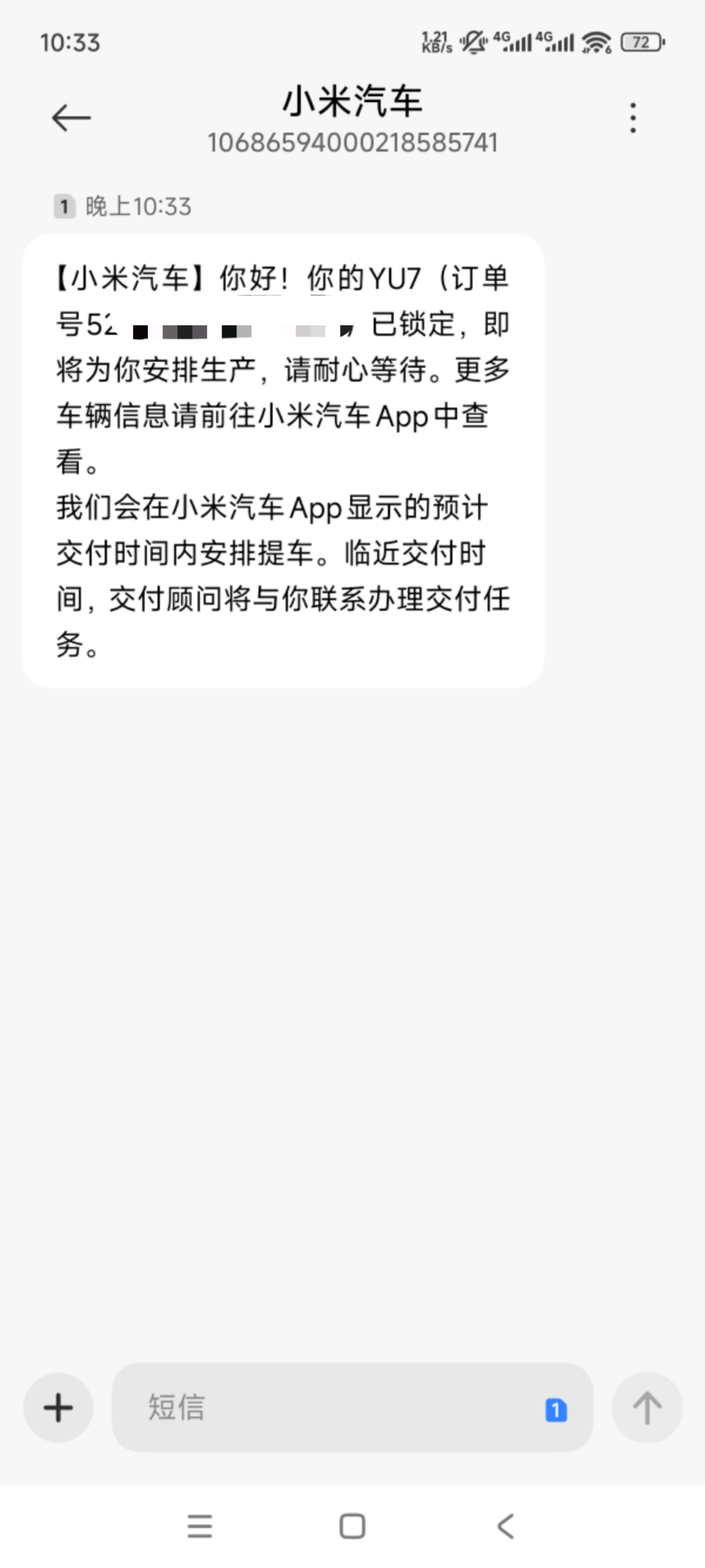Go back using the top-left arrow

point(71,117)
